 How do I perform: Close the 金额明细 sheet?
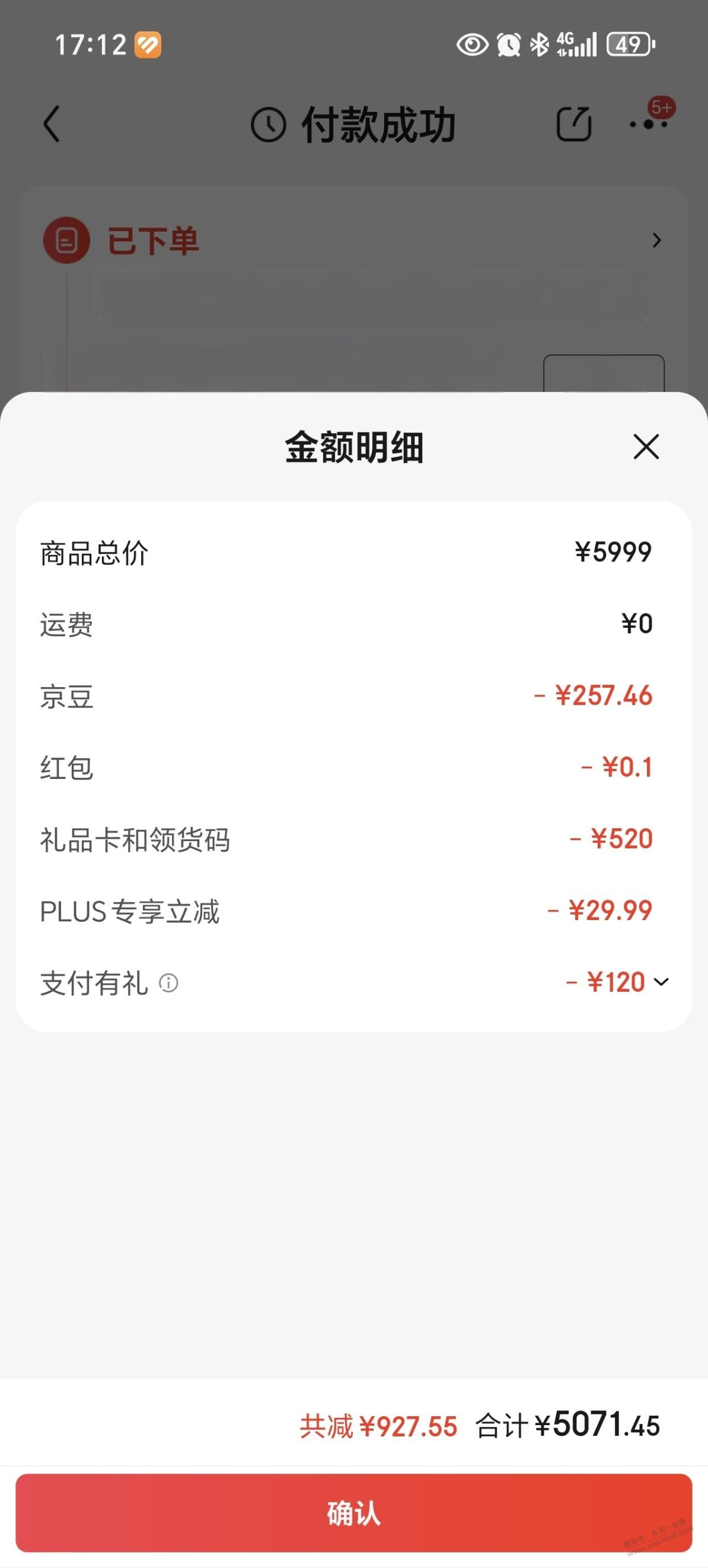[646, 447]
